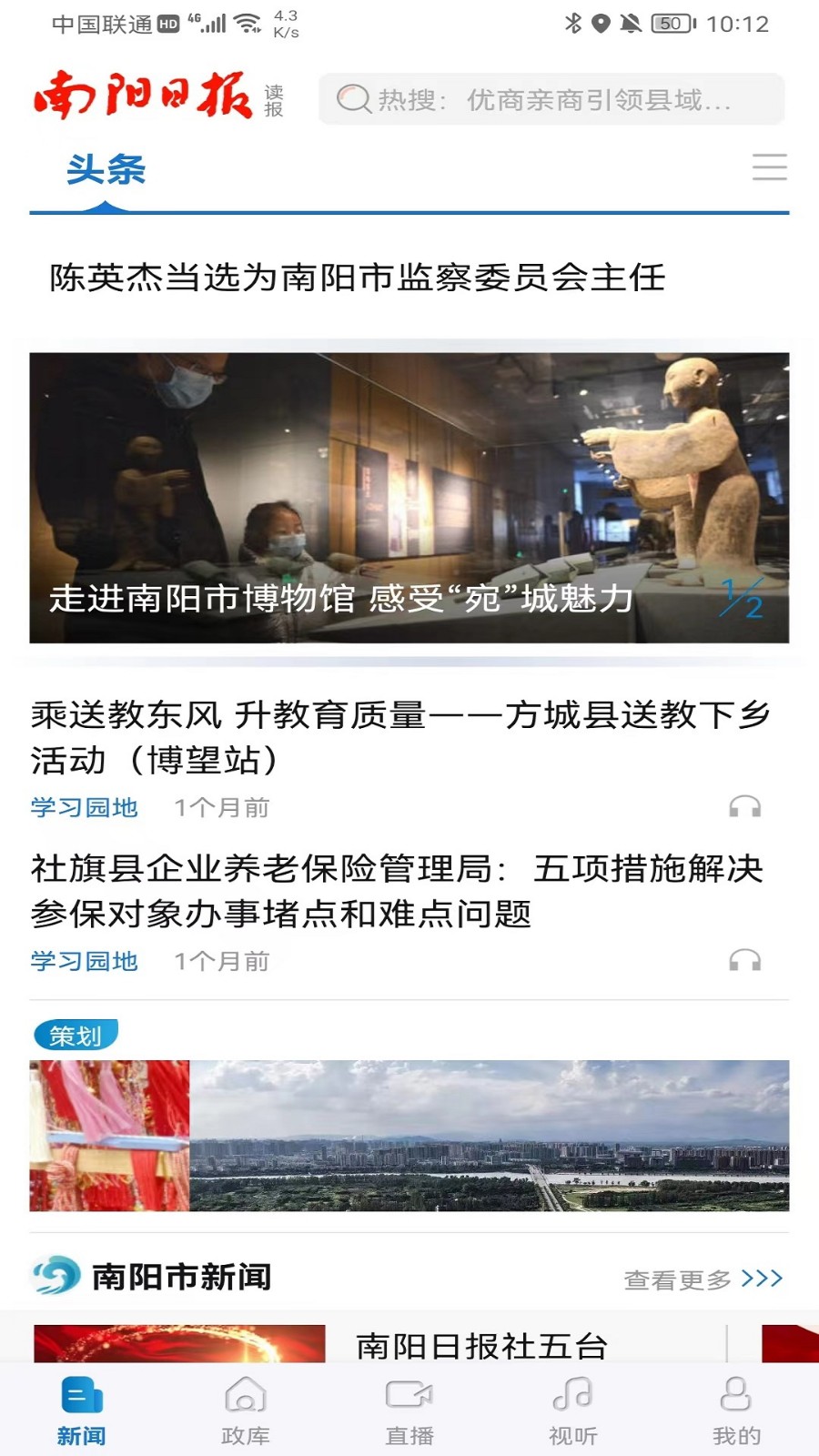The image size is (819, 1456).
Task: View 查看更多 for 南阳市新闻
Action: 703,1279
